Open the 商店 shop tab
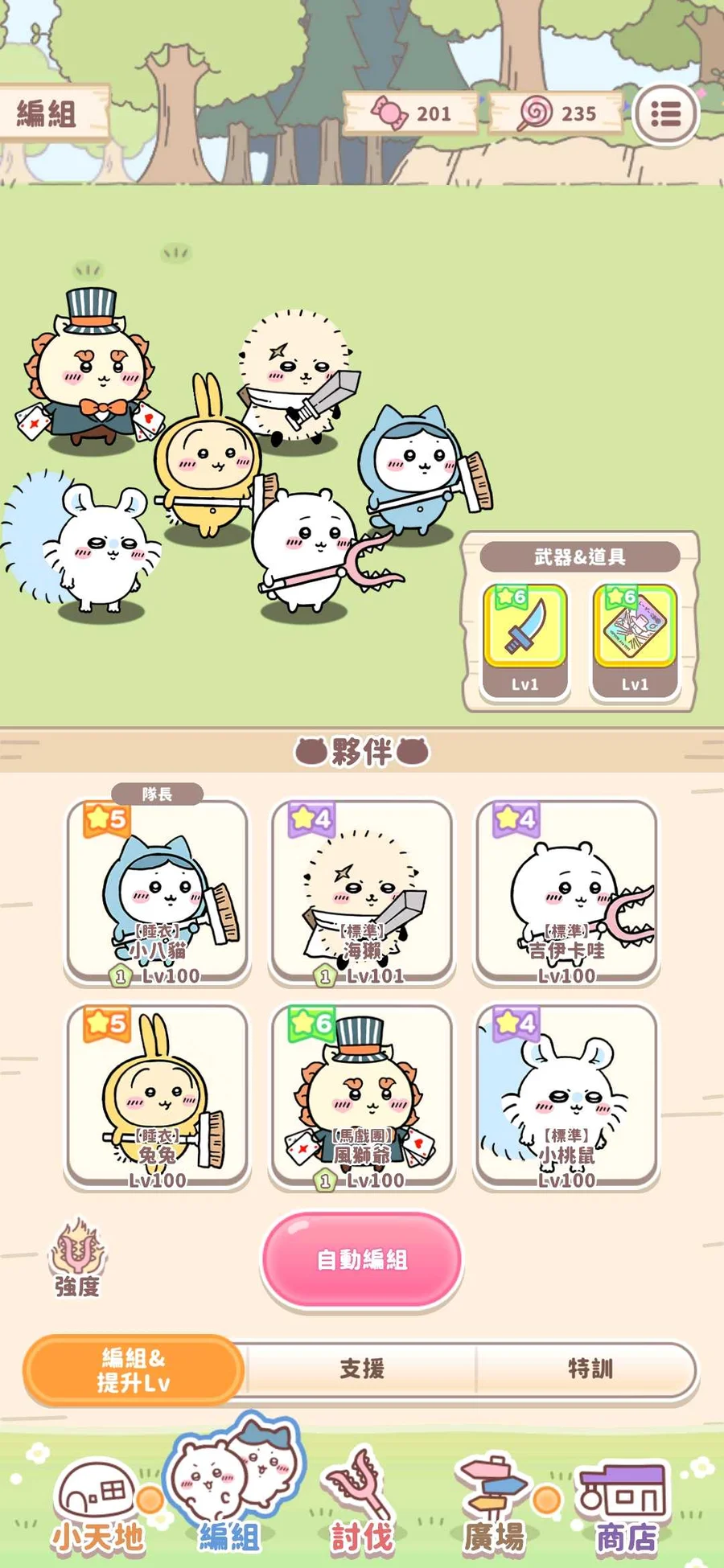Image resolution: width=724 pixels, height=1568 pixels. 626,1505
